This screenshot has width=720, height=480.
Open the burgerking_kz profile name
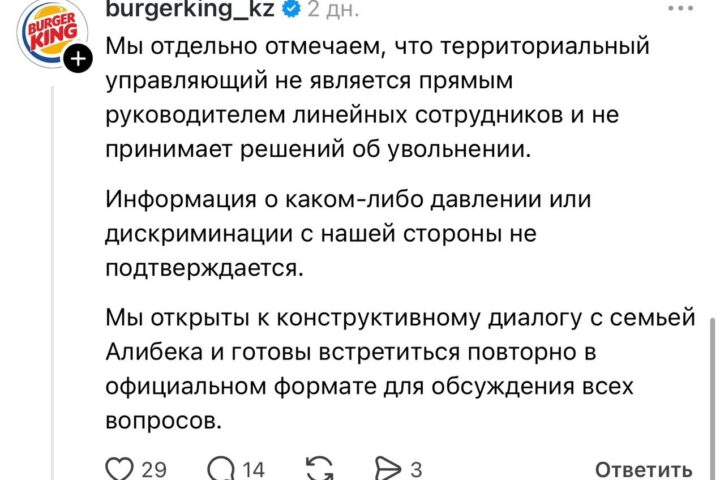coord(188,9)
